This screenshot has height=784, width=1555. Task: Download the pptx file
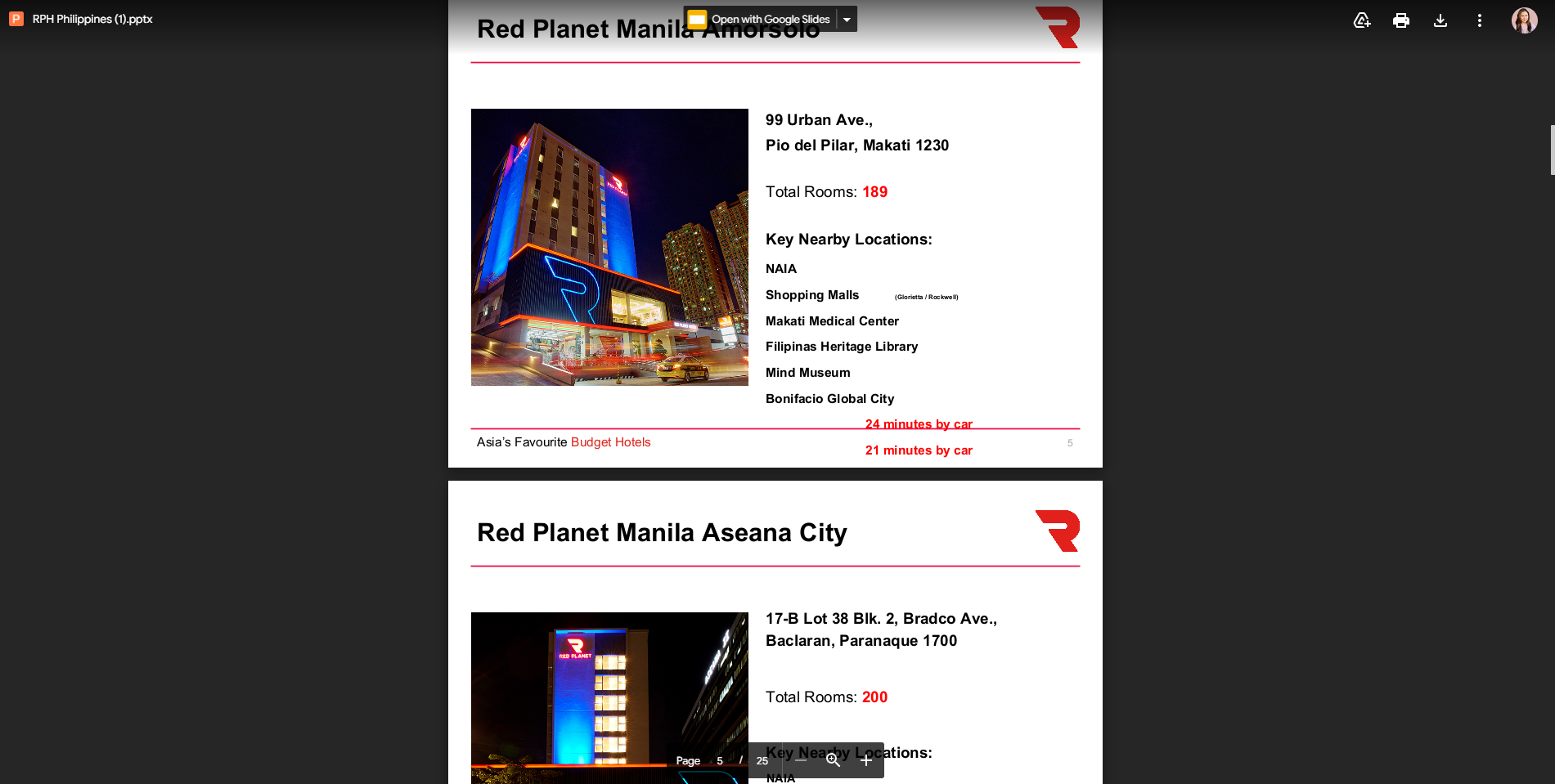(1440, 20)
